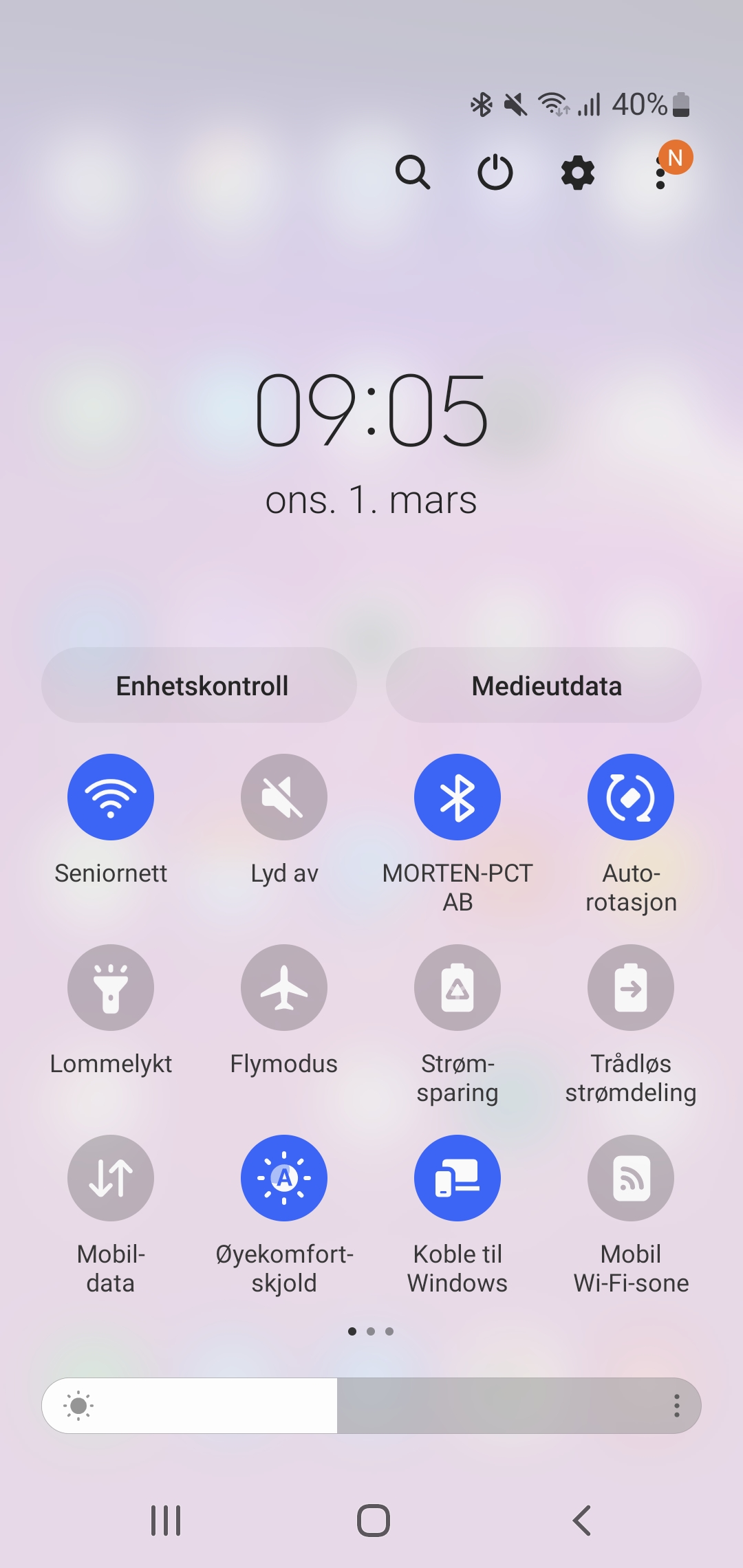Go to the home screen

click(373, 1520)
